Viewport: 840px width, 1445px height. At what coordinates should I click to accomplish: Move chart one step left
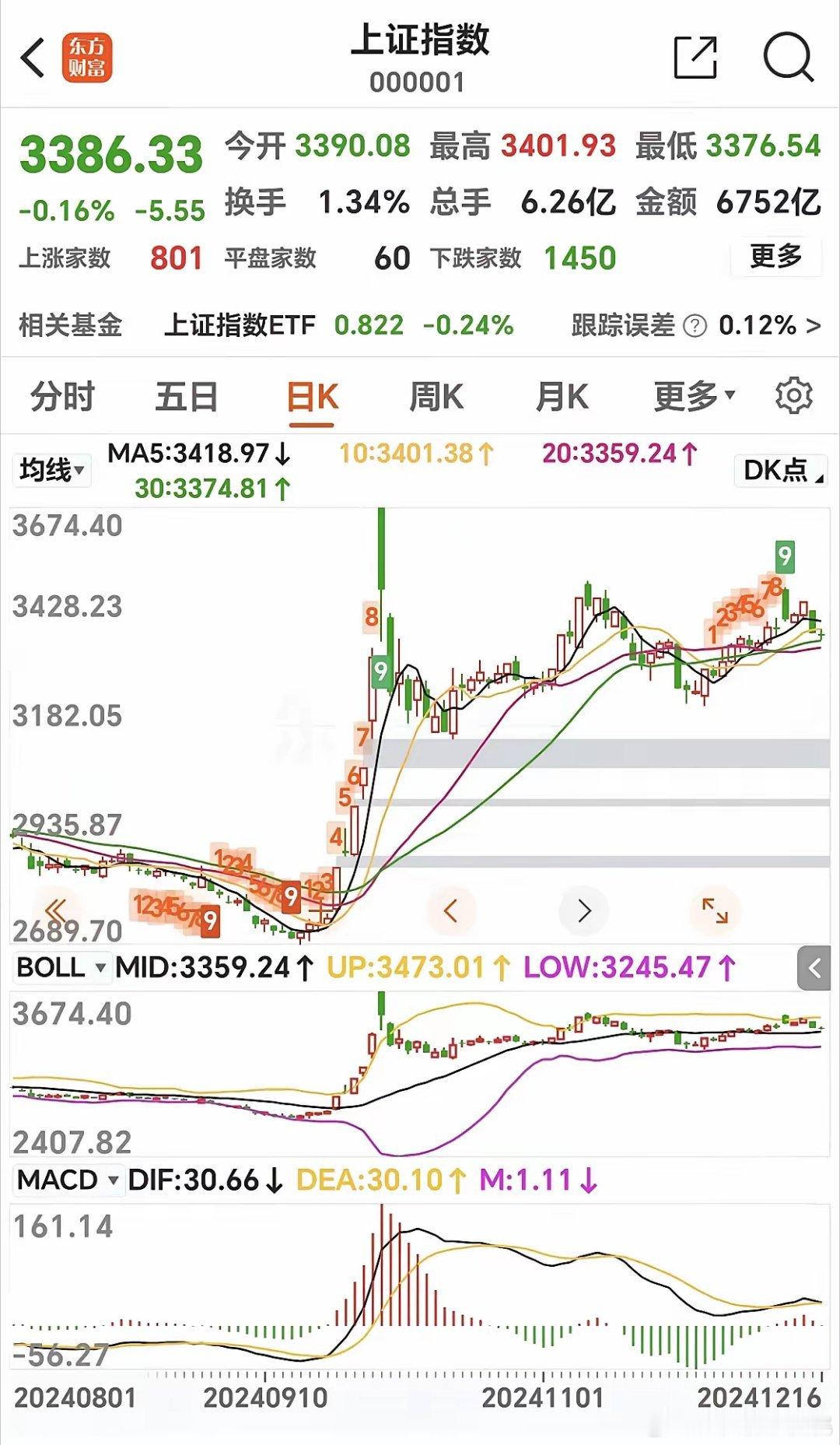pos(450,910)
